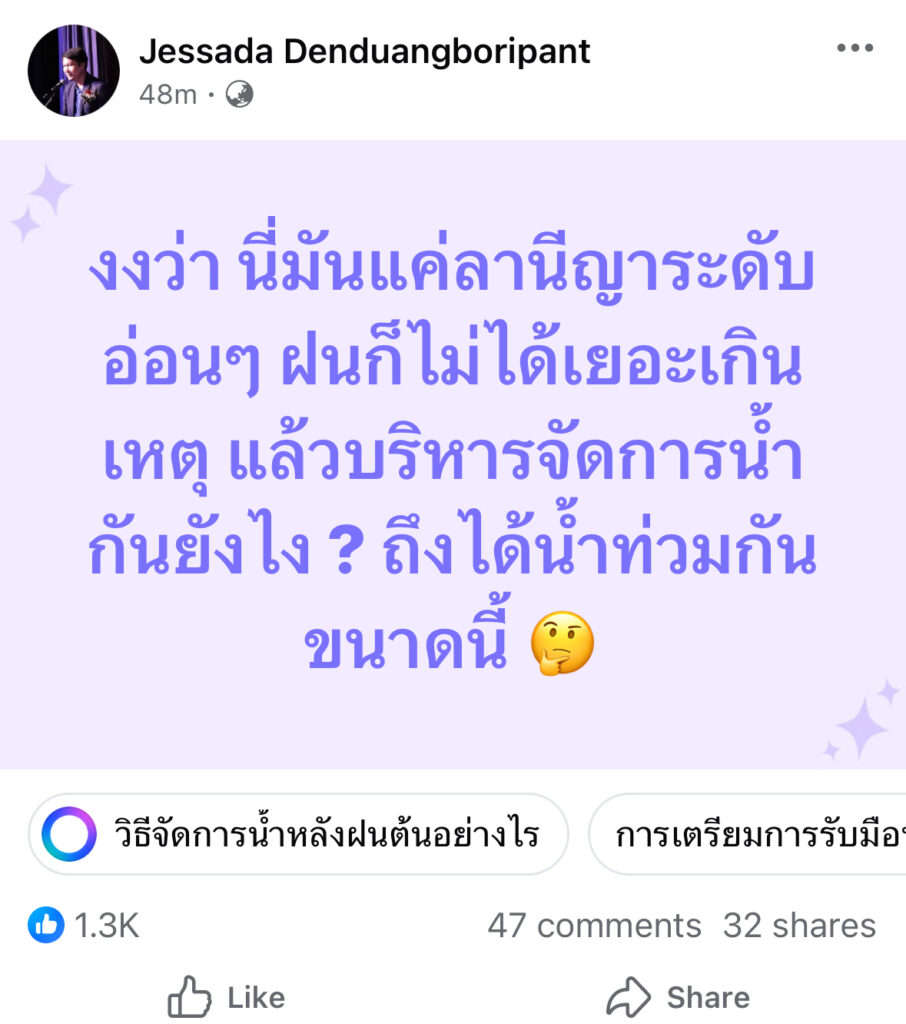The image size is (906, 1024).
Task: Open the purple background status post
Action: (x=453, y=455)
